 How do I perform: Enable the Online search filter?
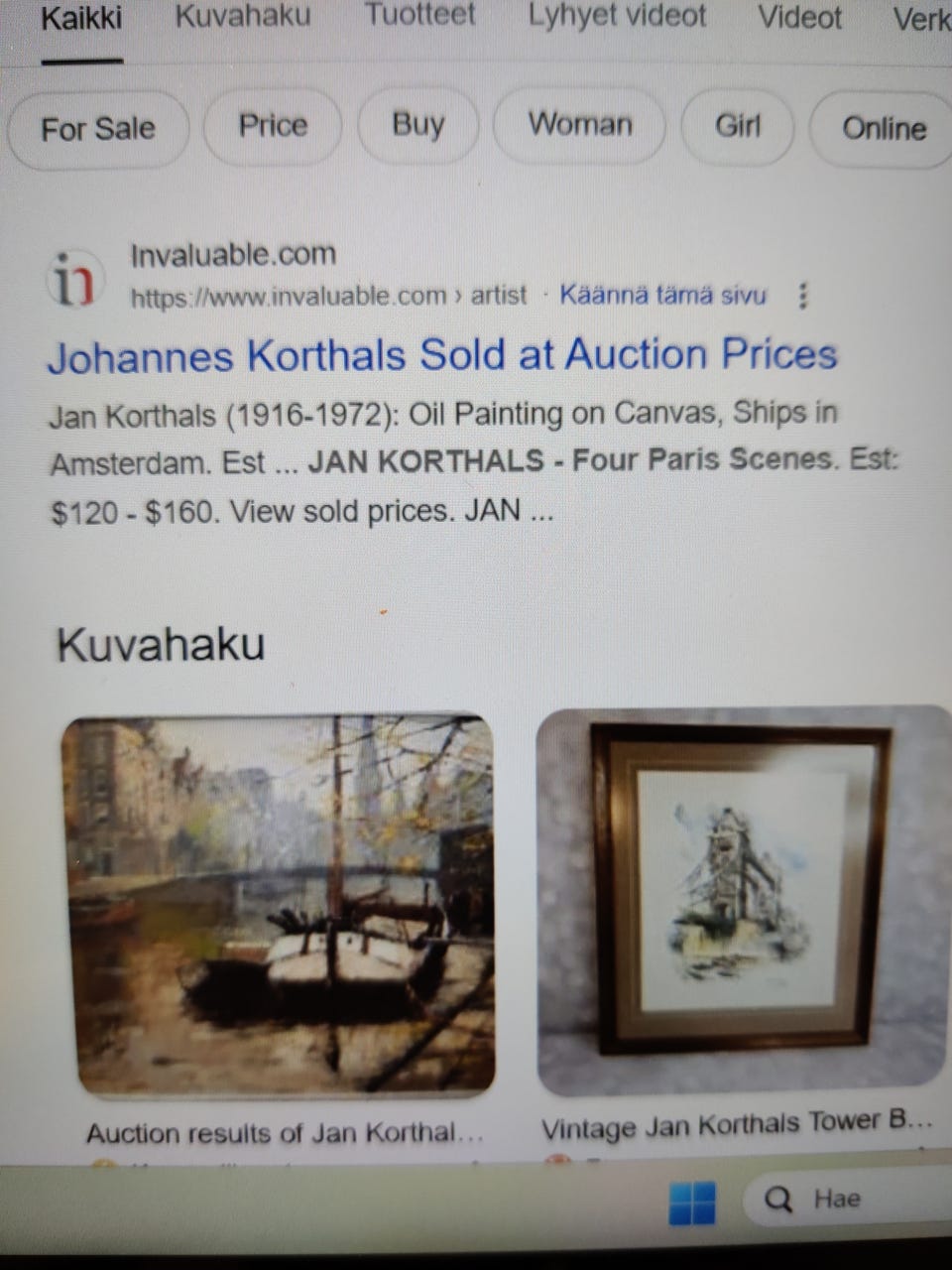click(x=881, y=128)
